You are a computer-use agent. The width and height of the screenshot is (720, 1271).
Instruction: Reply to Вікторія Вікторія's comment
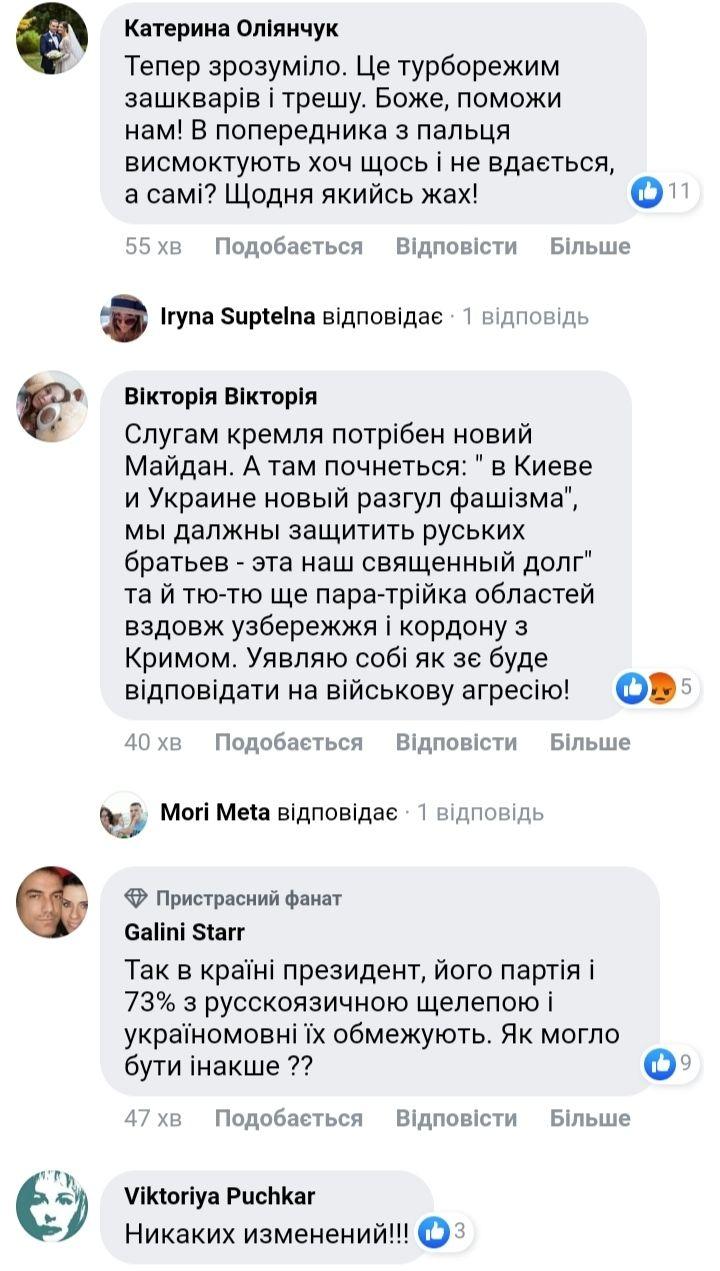click(x=456, y=742)
